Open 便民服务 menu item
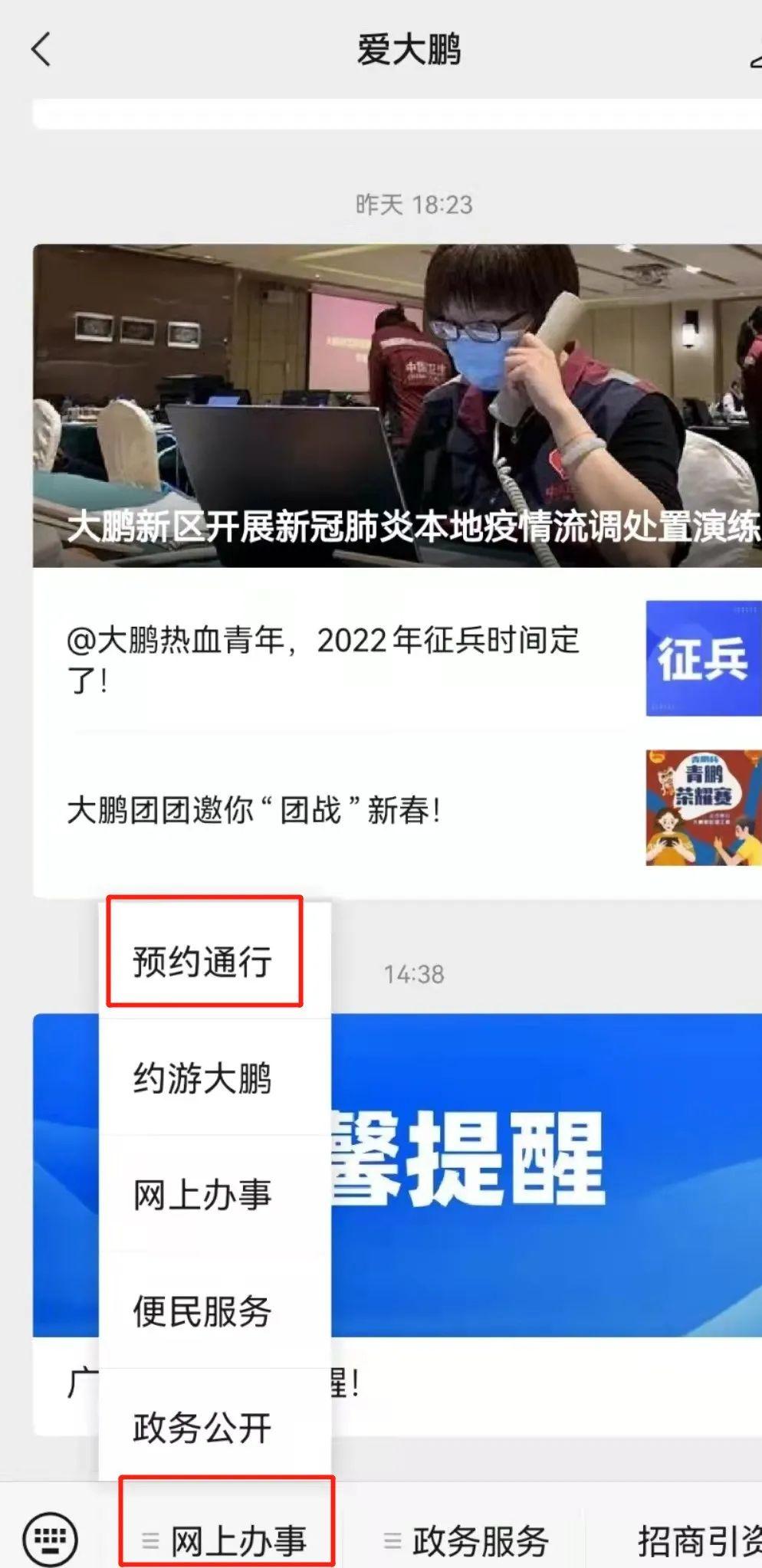762x1568 pixels. click(x=203, y=1310)
